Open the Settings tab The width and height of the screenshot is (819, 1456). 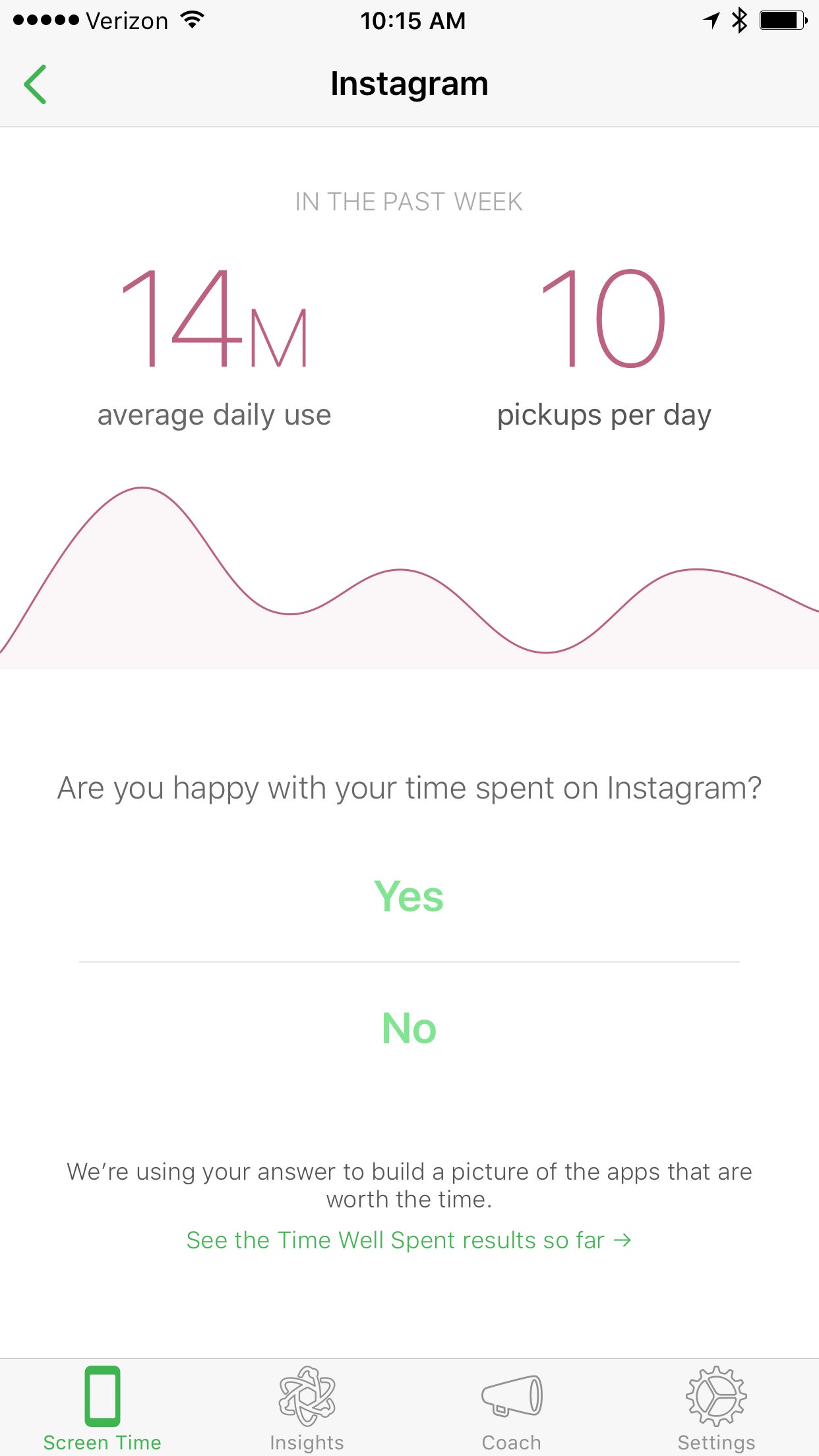716,1408
